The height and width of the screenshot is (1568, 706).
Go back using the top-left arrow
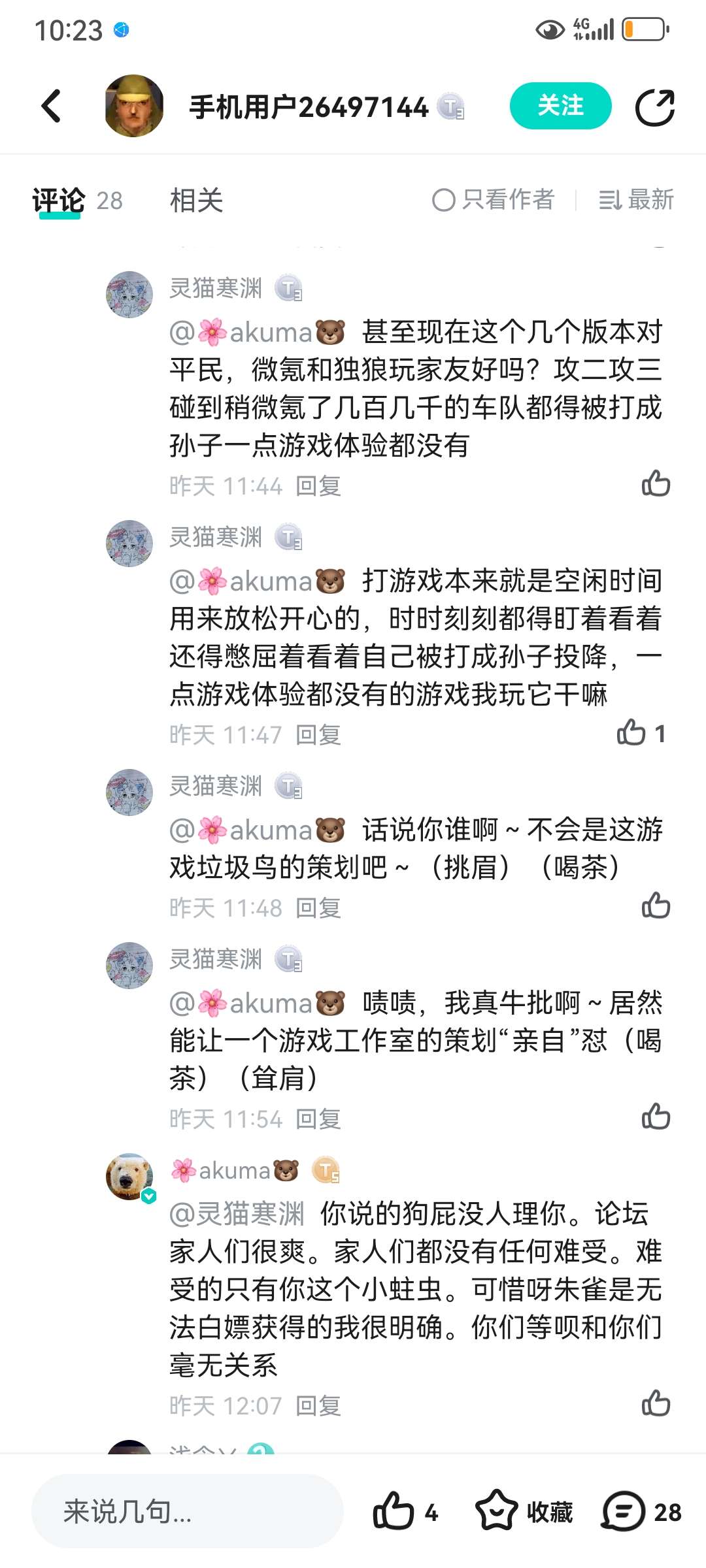click(51, 106)
